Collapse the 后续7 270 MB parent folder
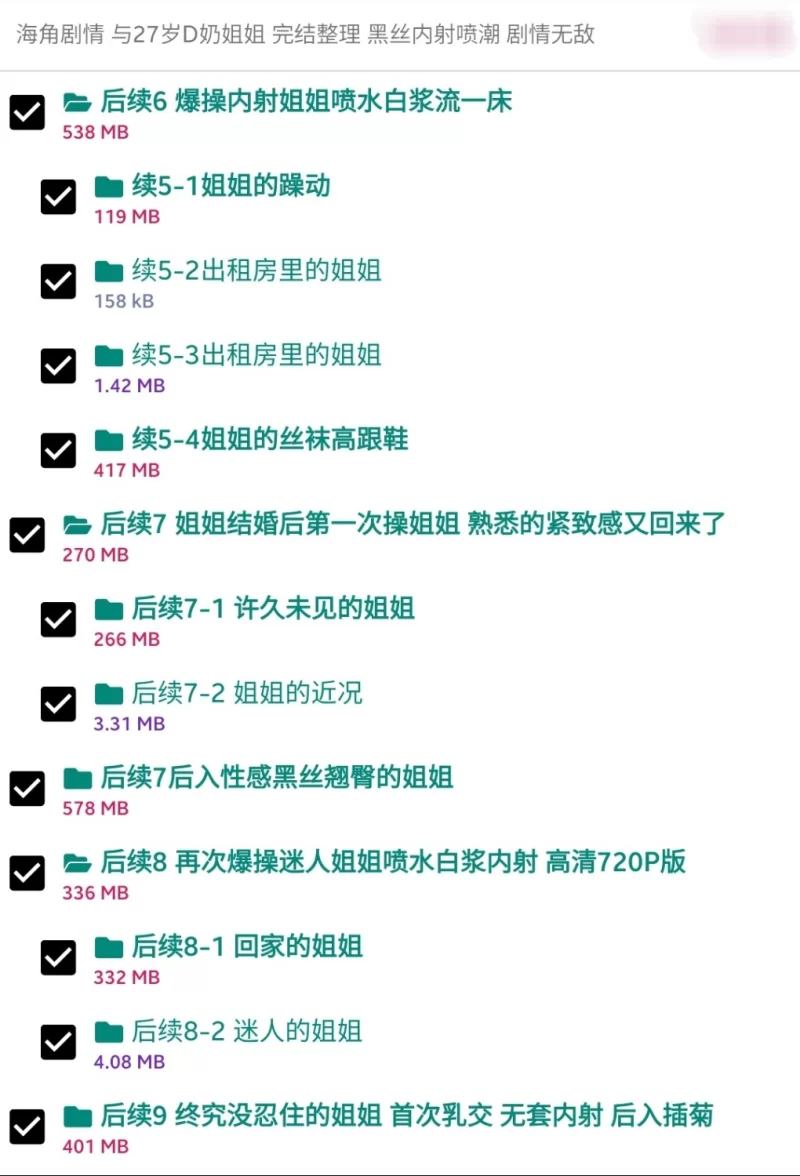Image resolution: width=800 pixels, height=1176 pixels. pos(78,524)
